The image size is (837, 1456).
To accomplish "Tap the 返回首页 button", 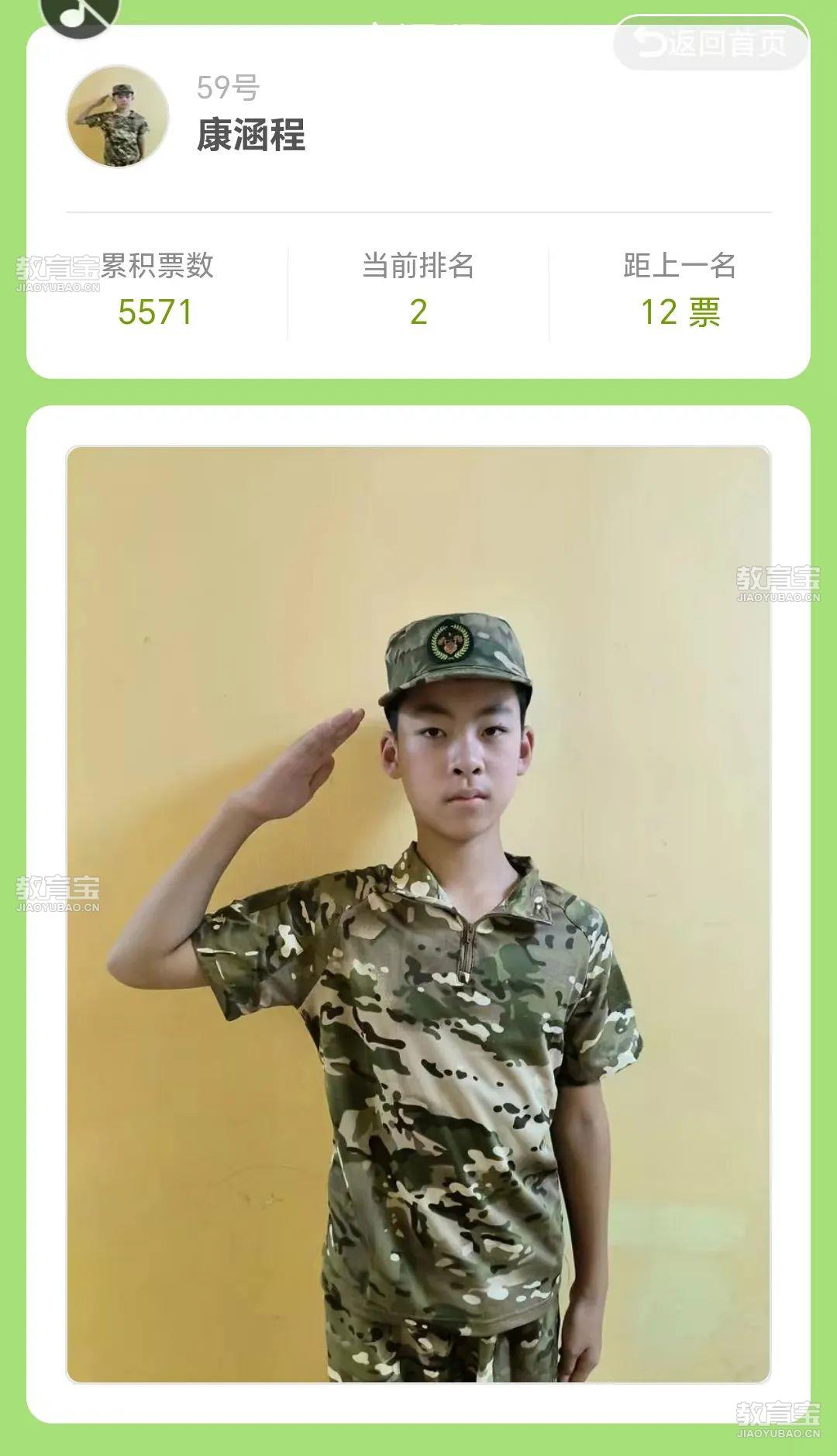I will (711, 43).
